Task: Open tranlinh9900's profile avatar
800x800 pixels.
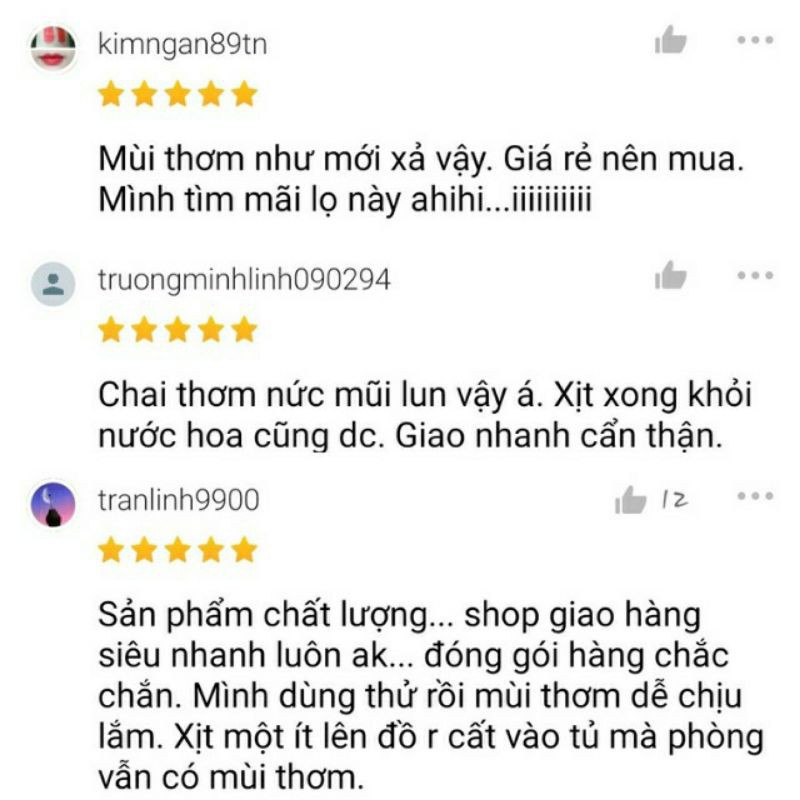Action: pyautogui.click(x=54, y=503)
